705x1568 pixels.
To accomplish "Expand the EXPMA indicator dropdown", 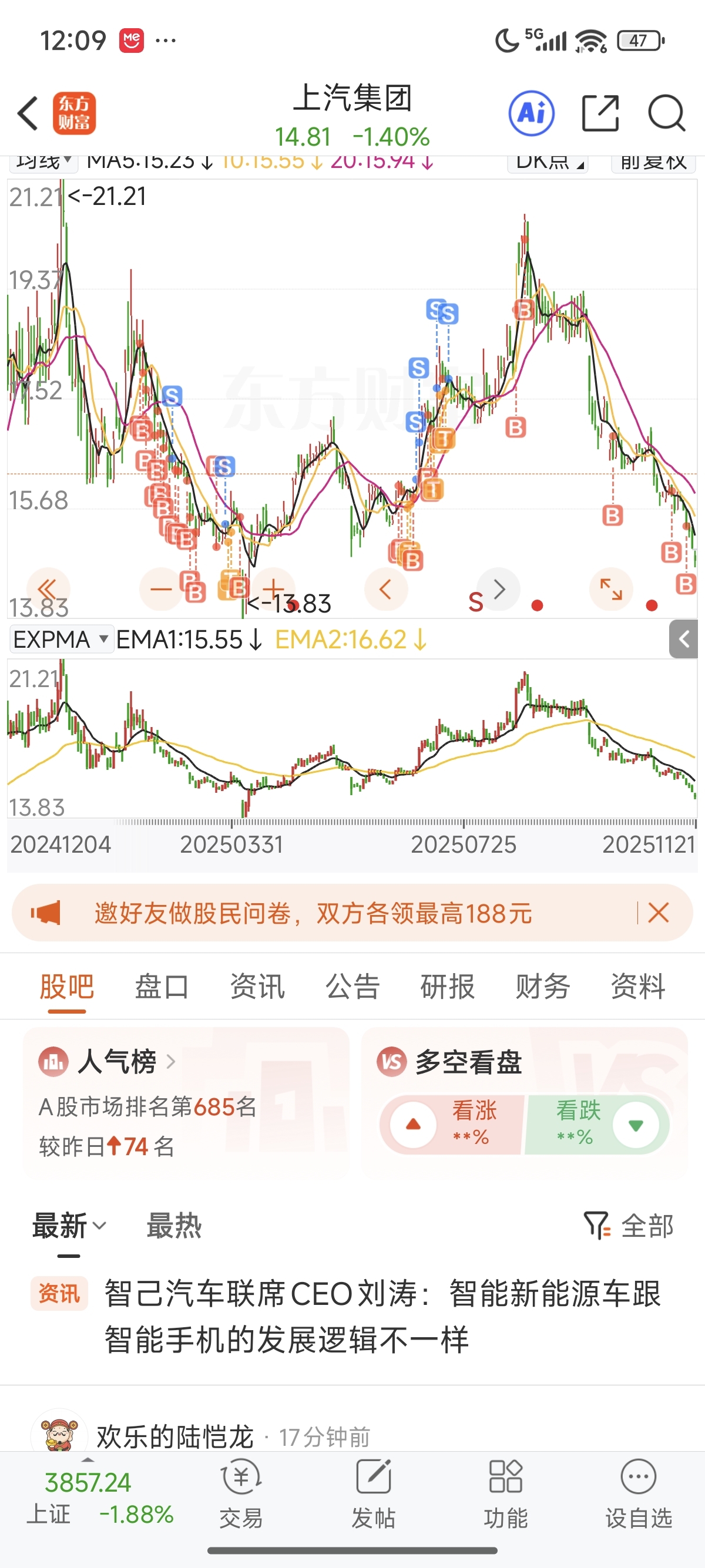I will pos(61,640).
